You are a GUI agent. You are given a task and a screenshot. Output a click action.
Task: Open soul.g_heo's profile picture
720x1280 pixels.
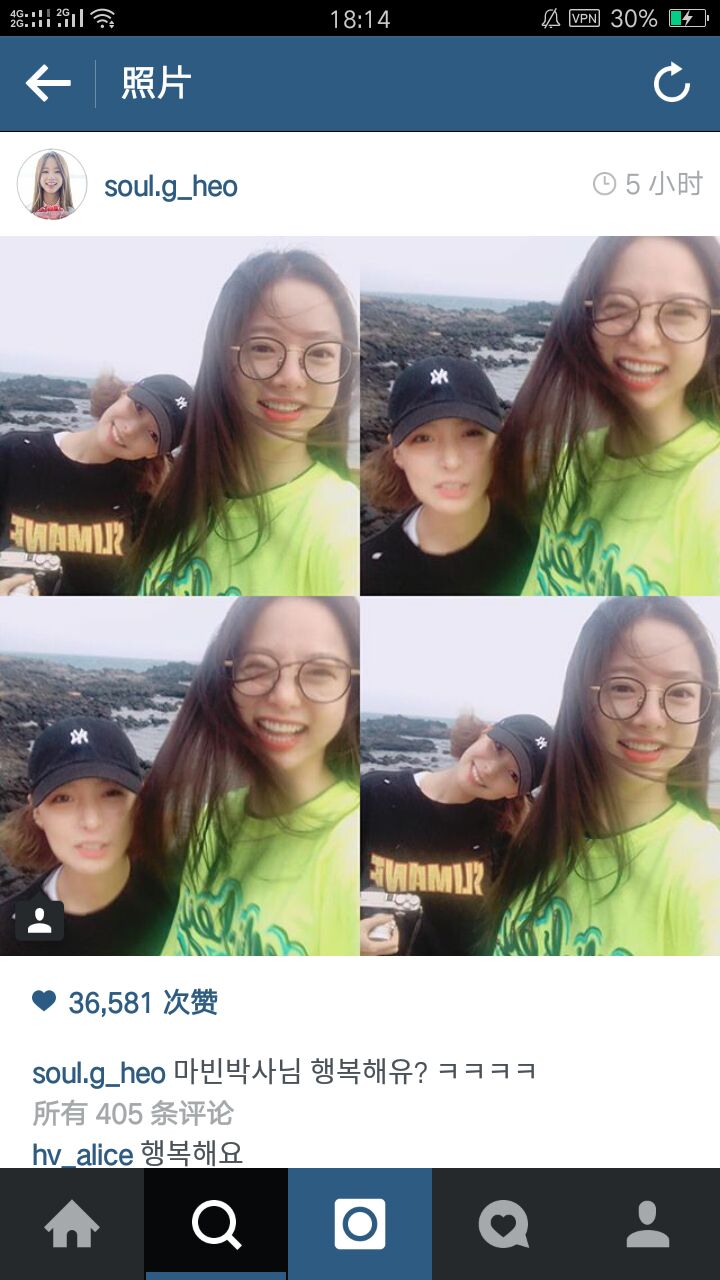tap(52, 185)
